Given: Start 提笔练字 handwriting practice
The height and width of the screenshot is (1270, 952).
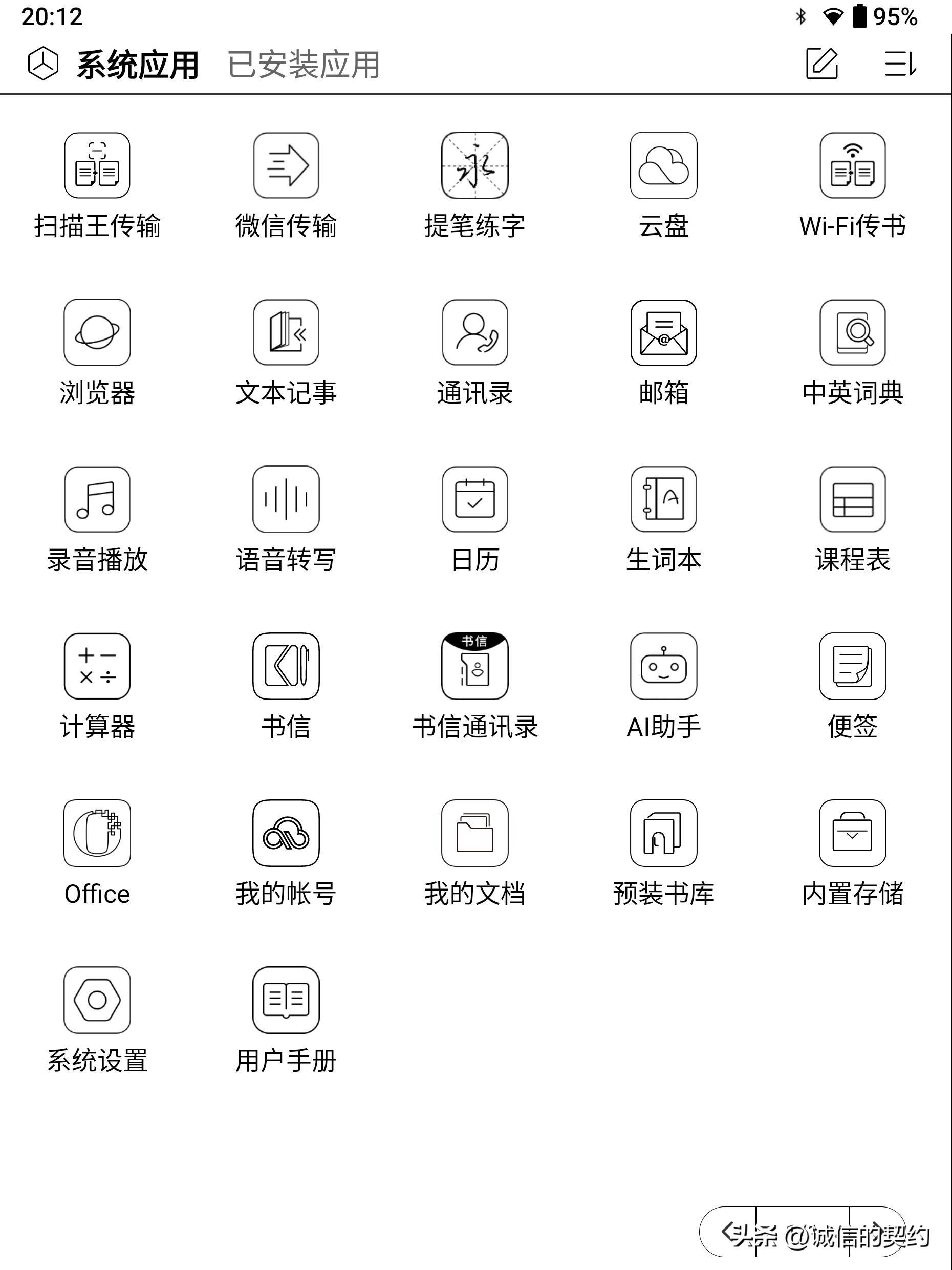Looking at the screenshot, I should 474,165.
